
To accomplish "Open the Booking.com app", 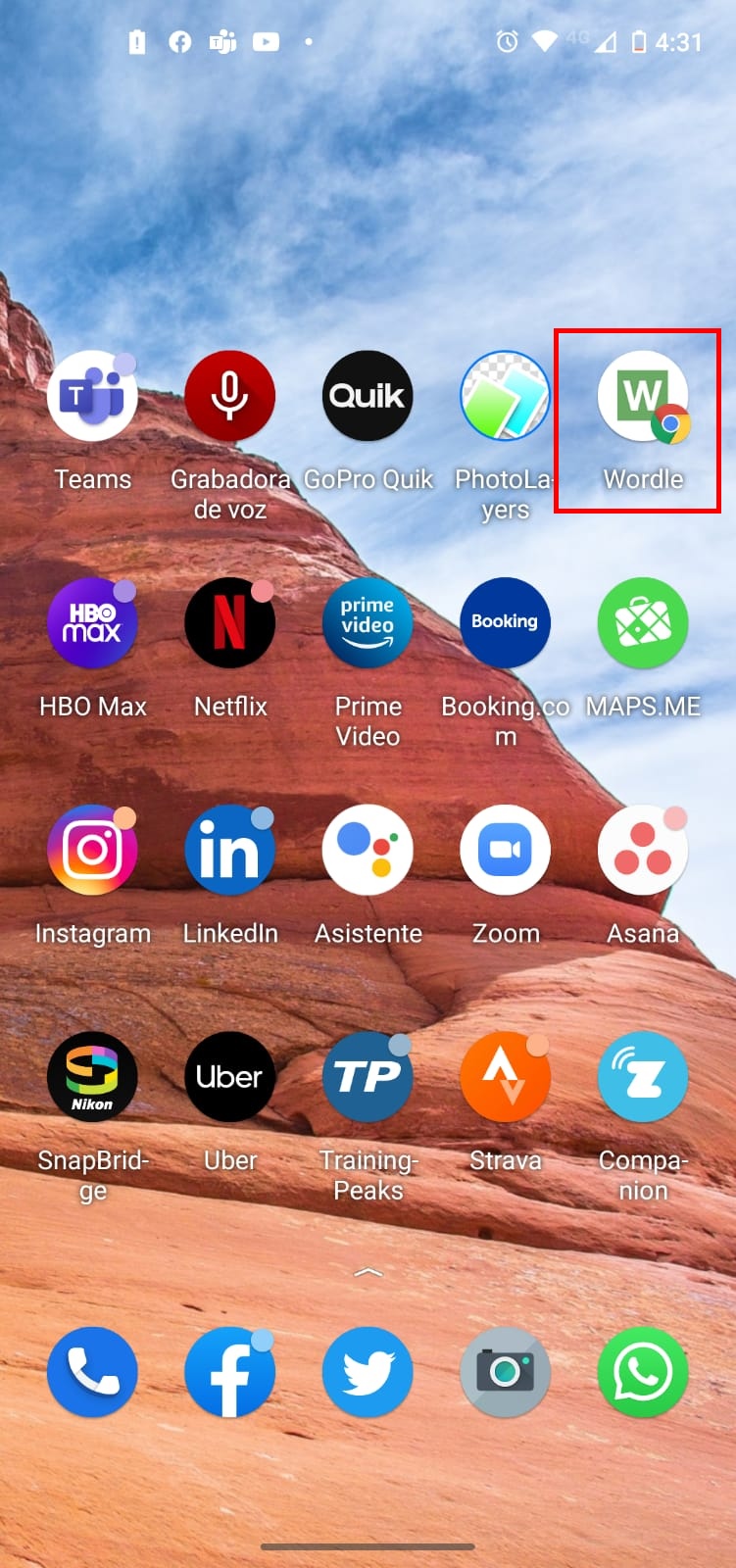I will tap(505, 623).
